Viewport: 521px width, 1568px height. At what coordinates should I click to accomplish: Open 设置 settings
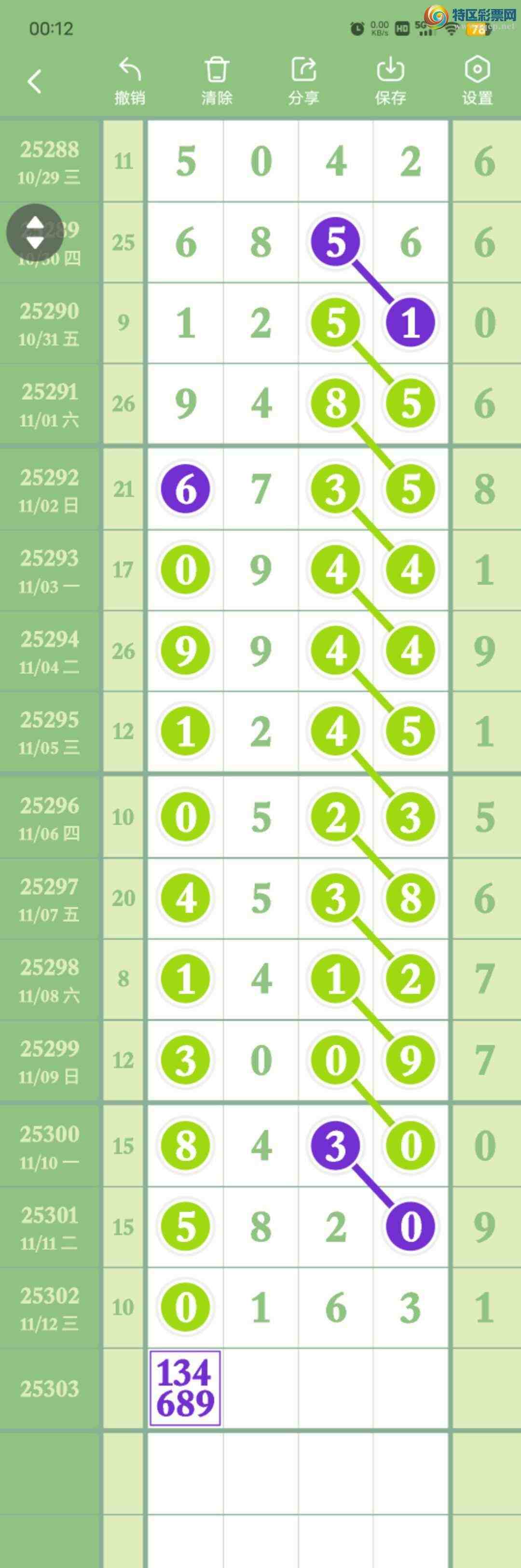[477, 81]
